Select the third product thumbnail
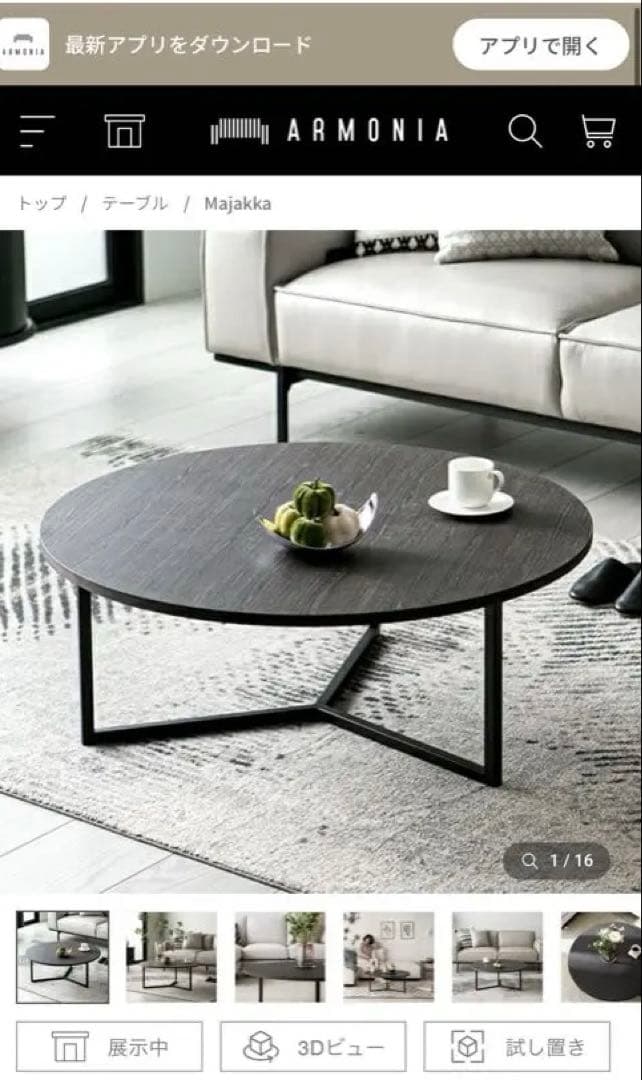 pos(280,956)
